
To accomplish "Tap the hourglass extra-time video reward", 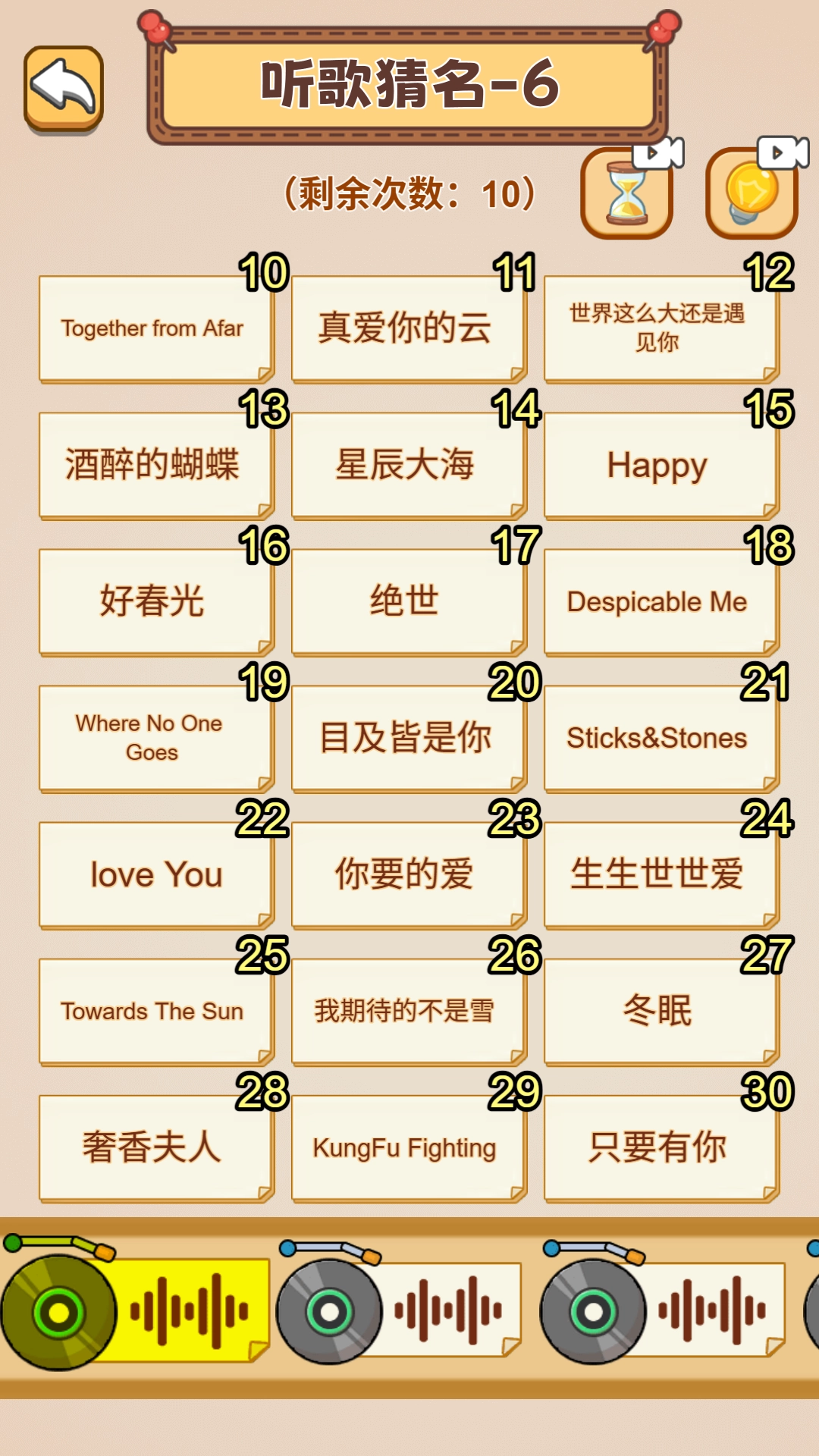I will point(627,195).
